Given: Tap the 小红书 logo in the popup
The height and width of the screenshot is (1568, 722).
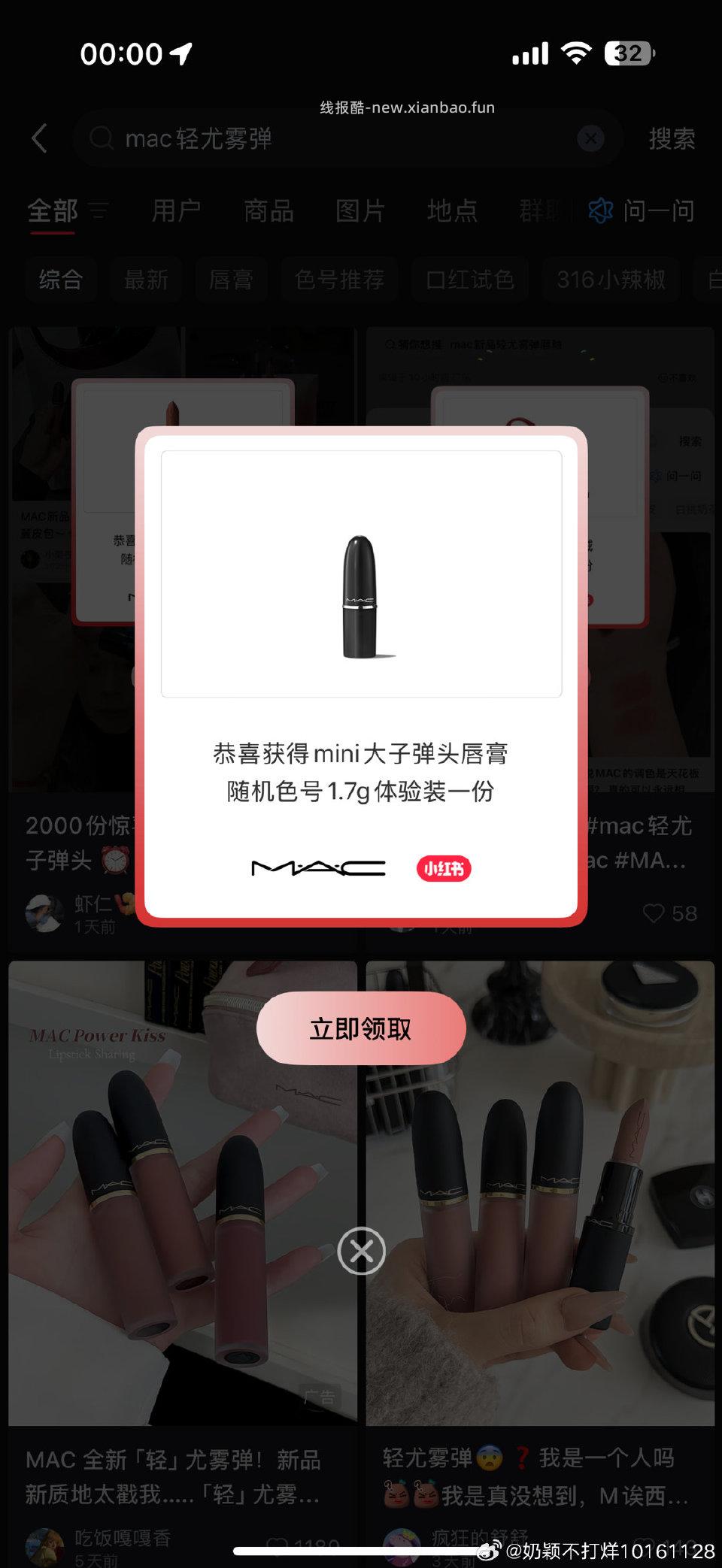Looking at the screenshot, I should pyautogui.click(x=444, y=868).
